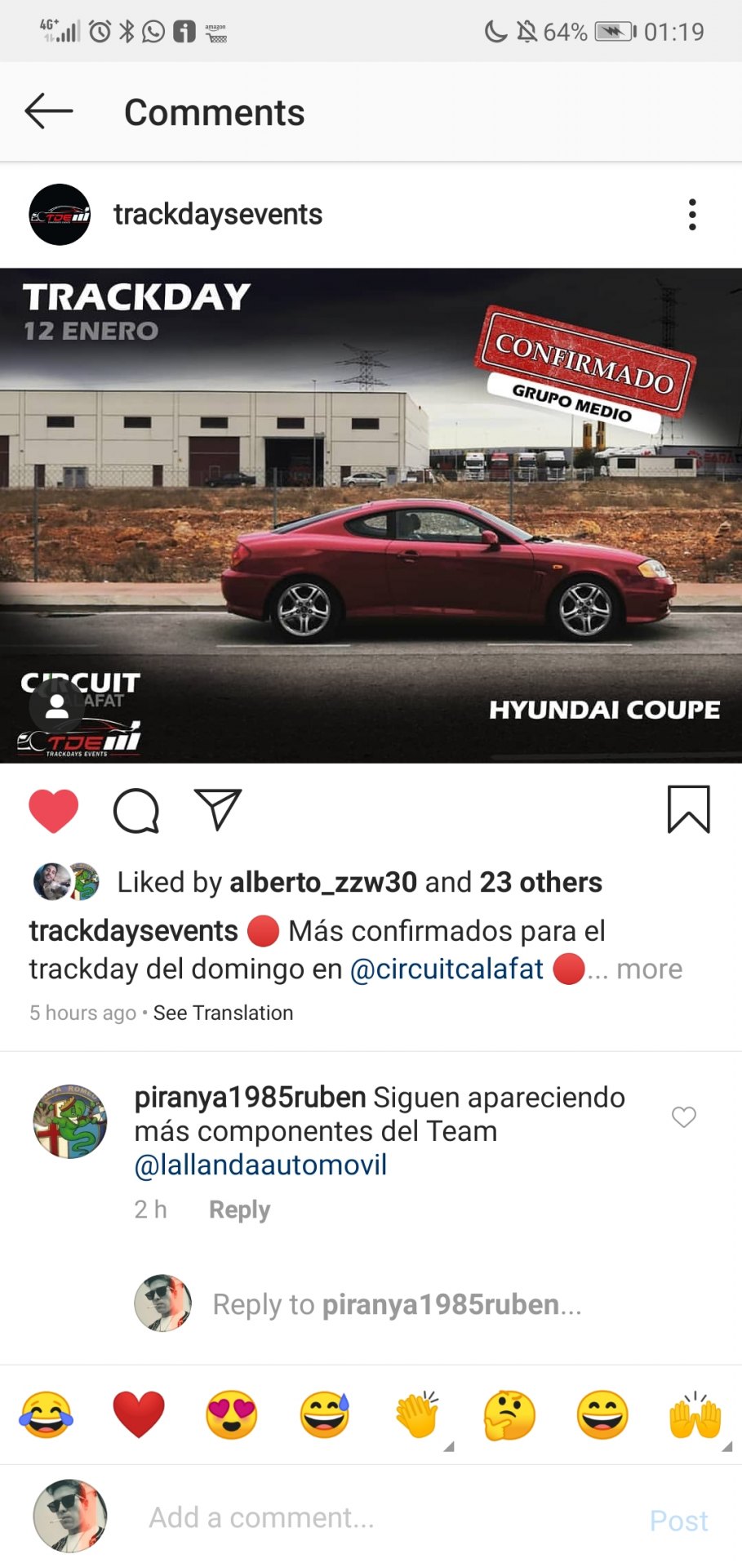View the 23 others who liked
Viewport: 742px width, 1568px height.
point(540,882)
